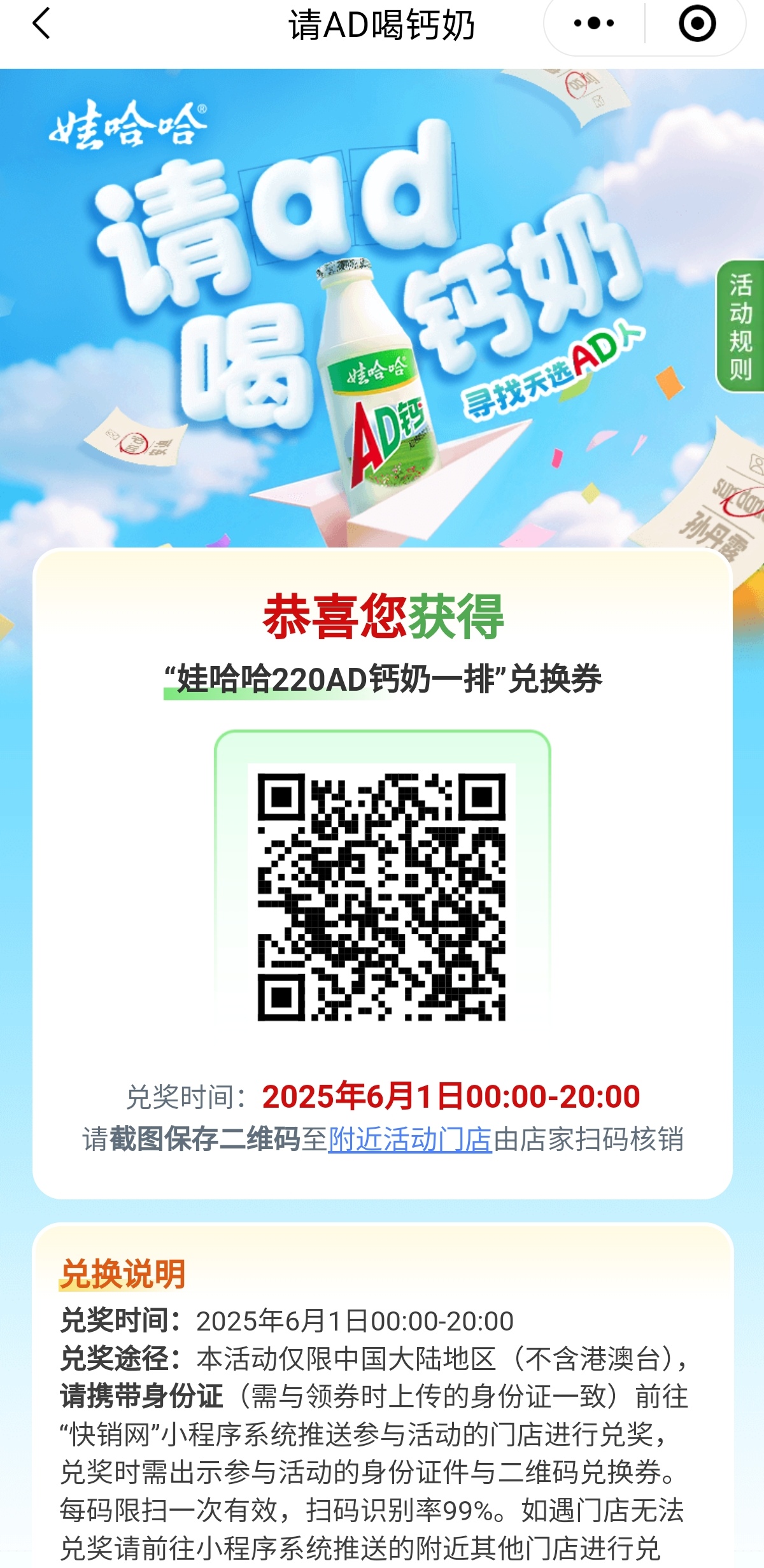Go back from the 请AD喝钙奶 page
Image resolution: width=764 pixels, height=1568 pixels.
41,24
